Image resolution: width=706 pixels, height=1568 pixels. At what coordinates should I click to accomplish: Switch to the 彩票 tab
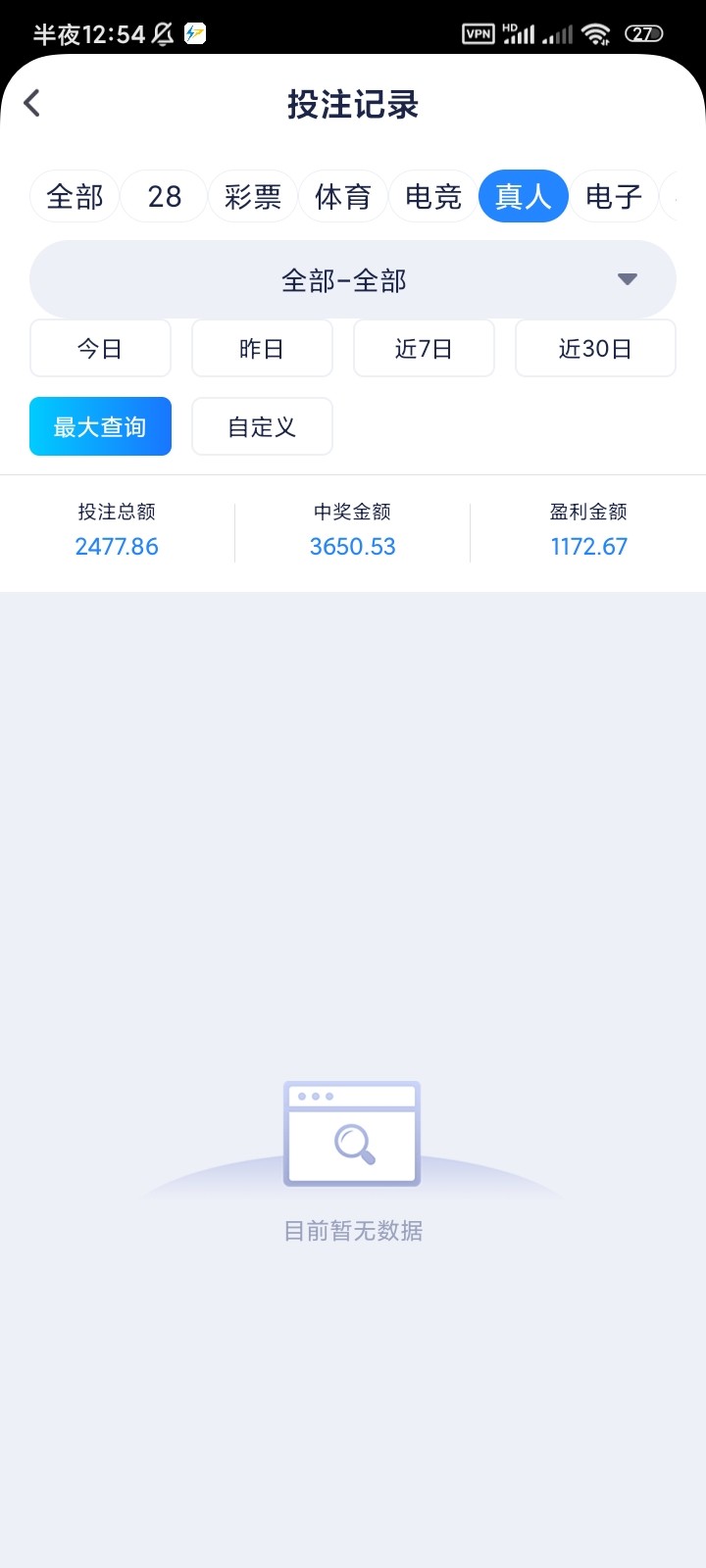pos(253,196)
